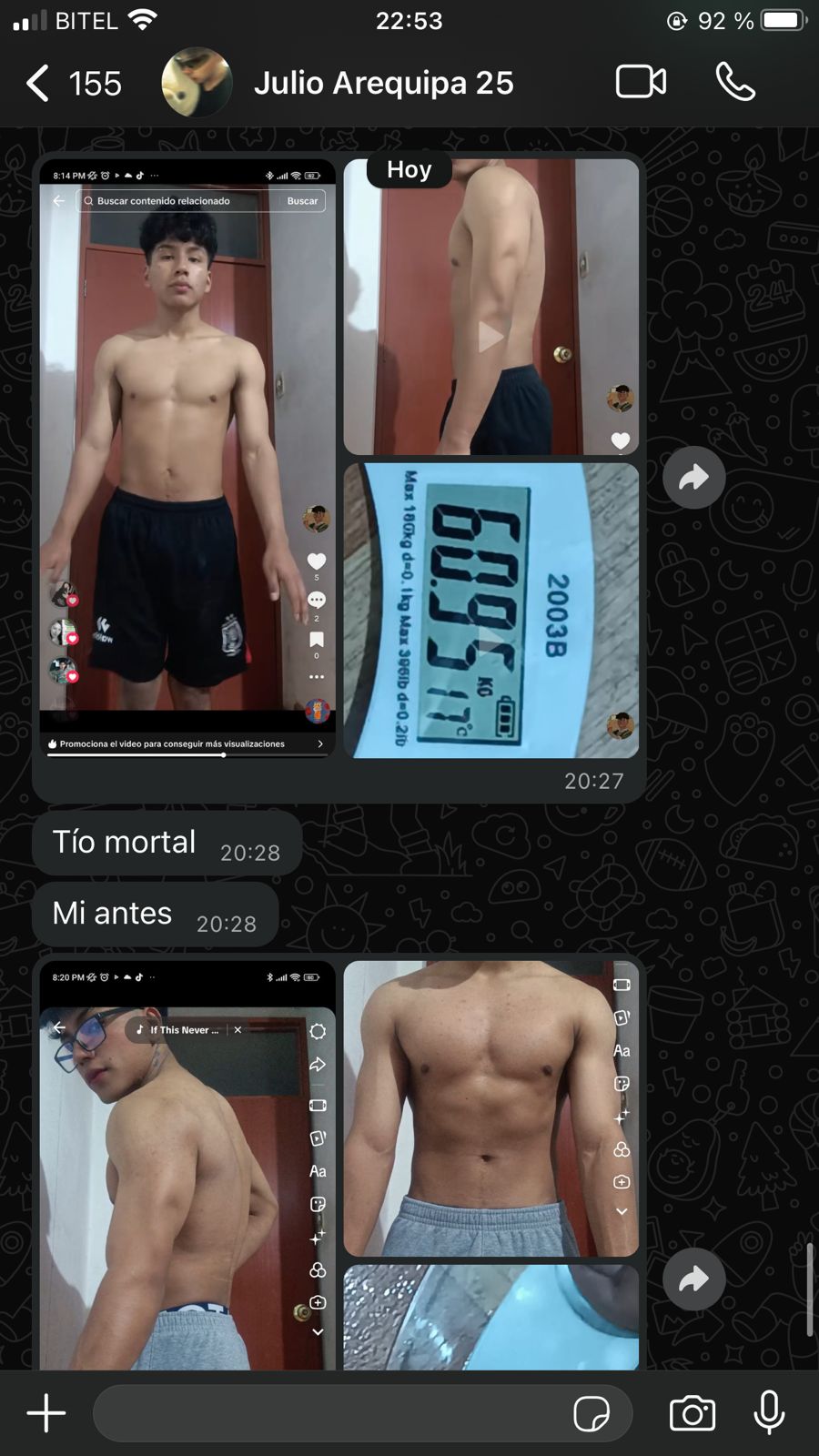Open the screenshot with the 'If This Never' music tag
The height and width of the screenshot is (1456, 819).
pyautogui.click(x=187, y=1165)
